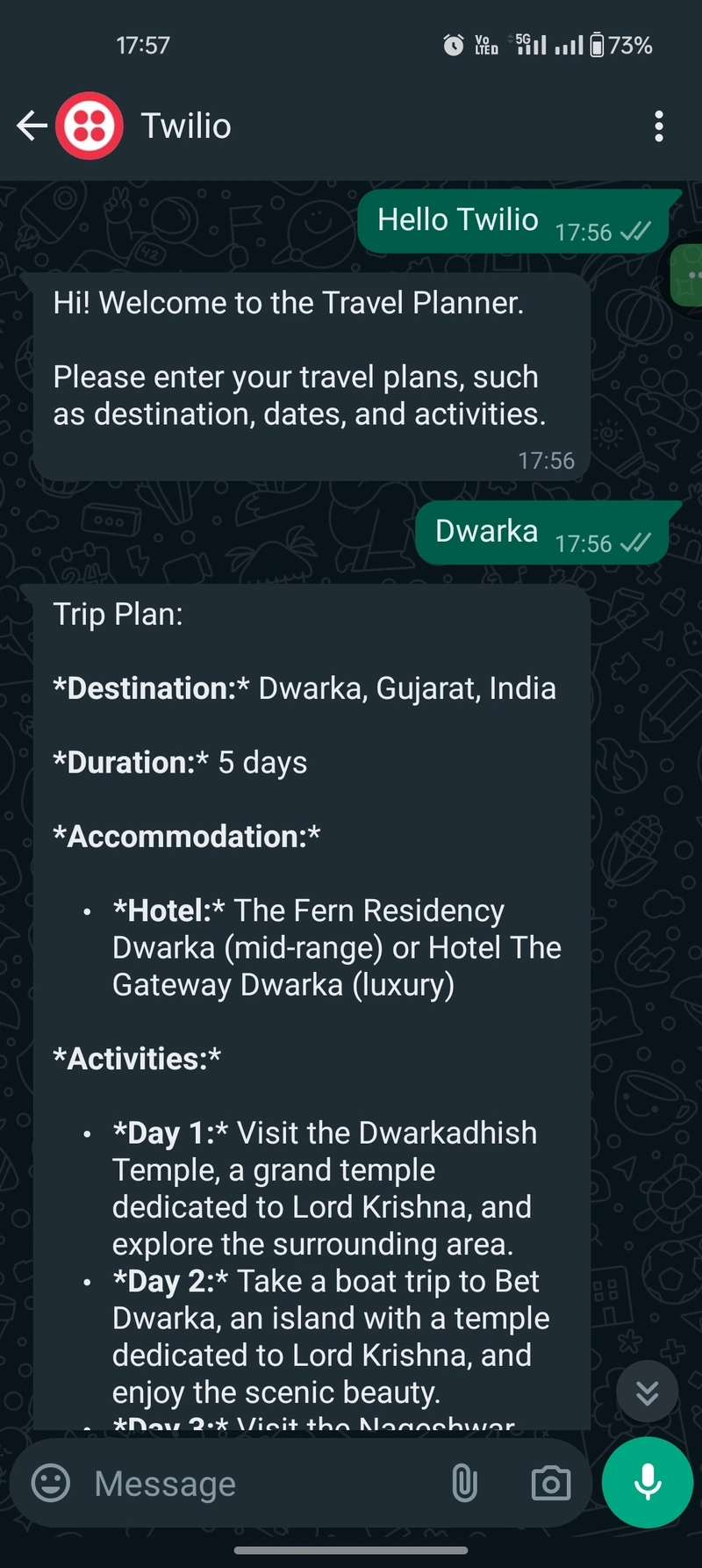Focus the Message text field
Viewport: 702px width, 1568px height.
pos(254,1483)
